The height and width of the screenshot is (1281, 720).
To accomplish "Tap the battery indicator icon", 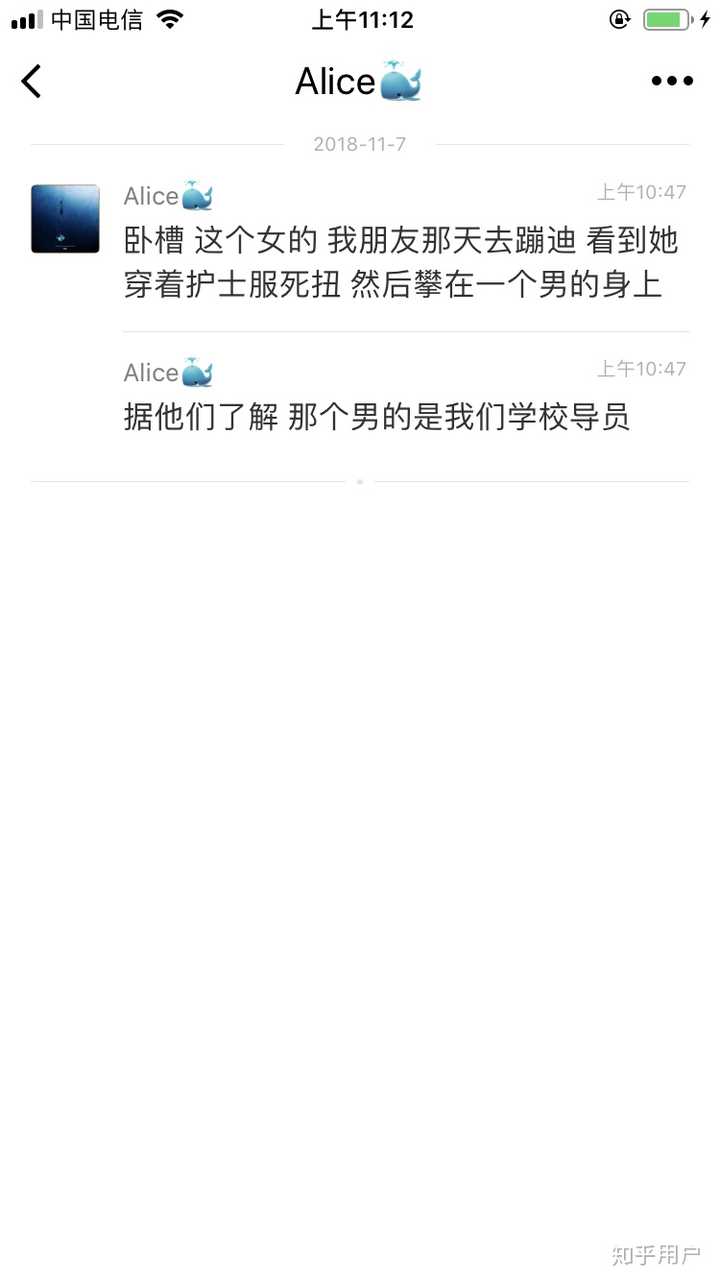I will [x=664, y=18].
